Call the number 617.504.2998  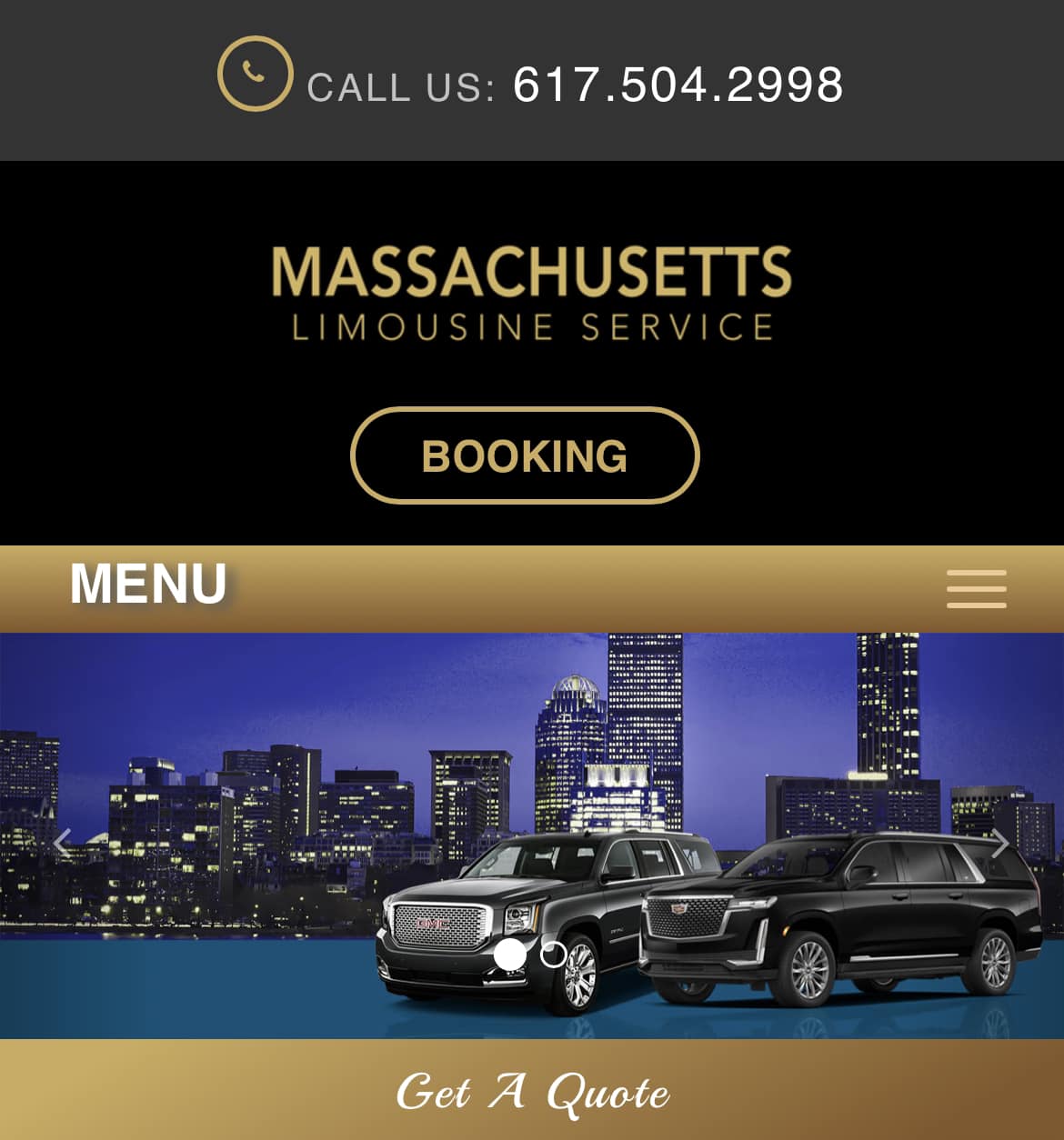678,85
